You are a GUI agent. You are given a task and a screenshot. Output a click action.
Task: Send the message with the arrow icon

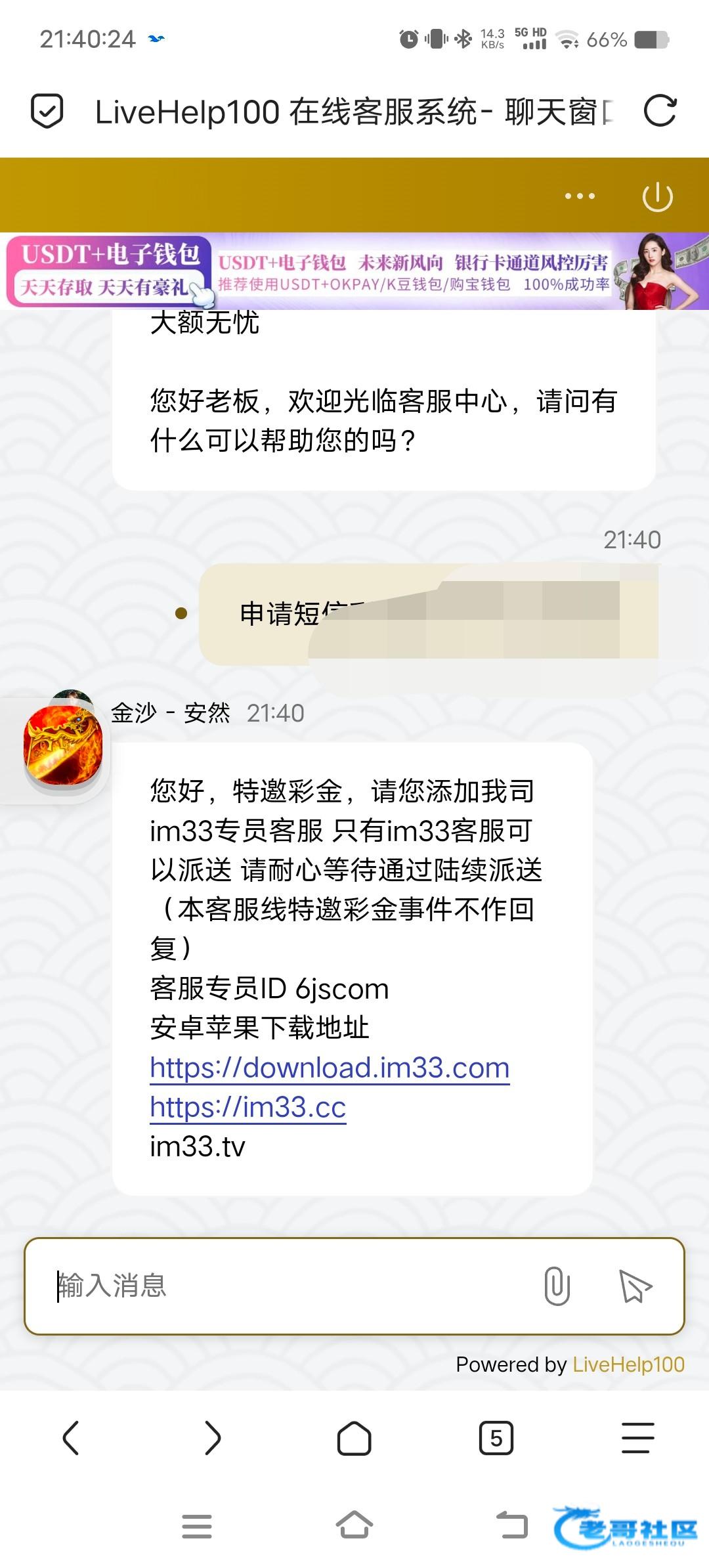[635, 1286]
